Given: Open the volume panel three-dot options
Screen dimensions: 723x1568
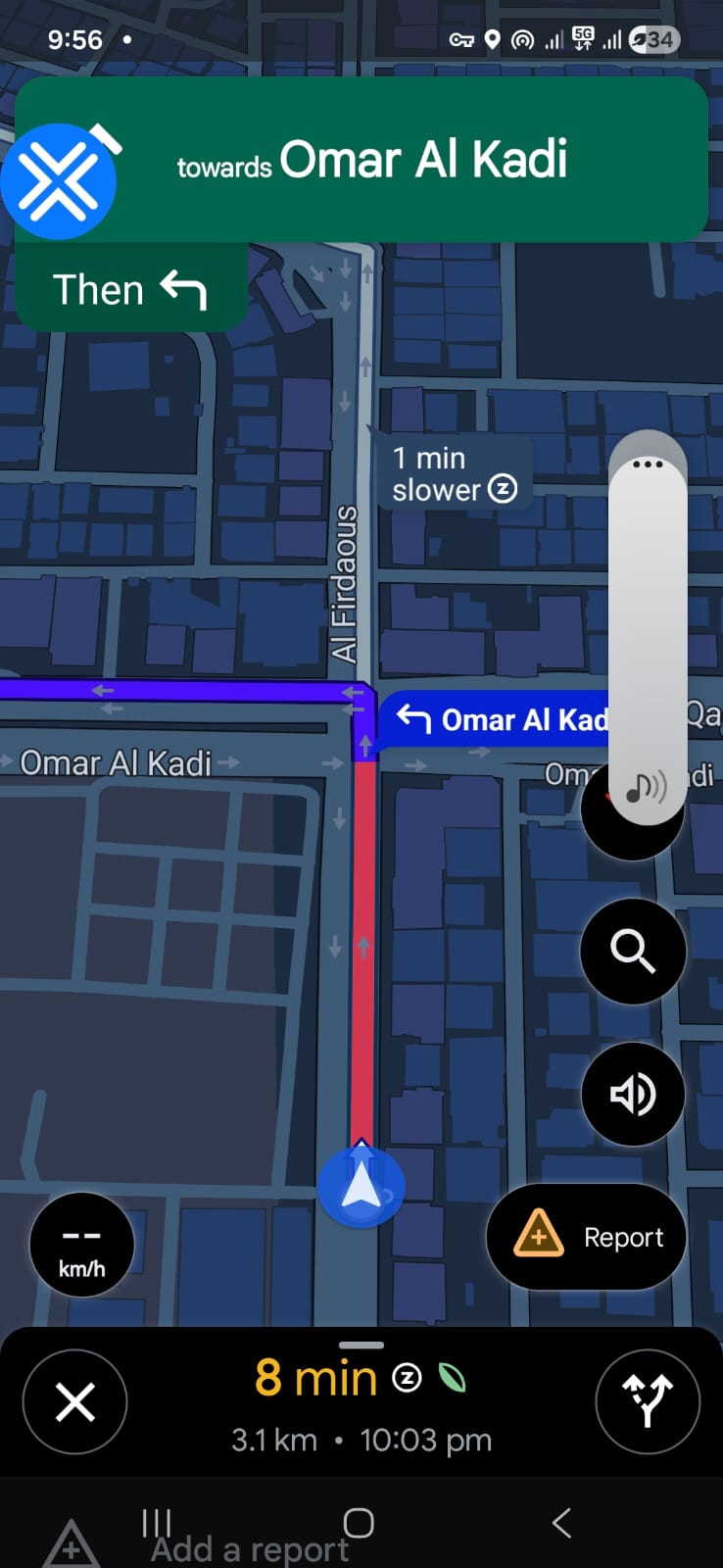Looking at the screenshot, I should tap(648, 464).
